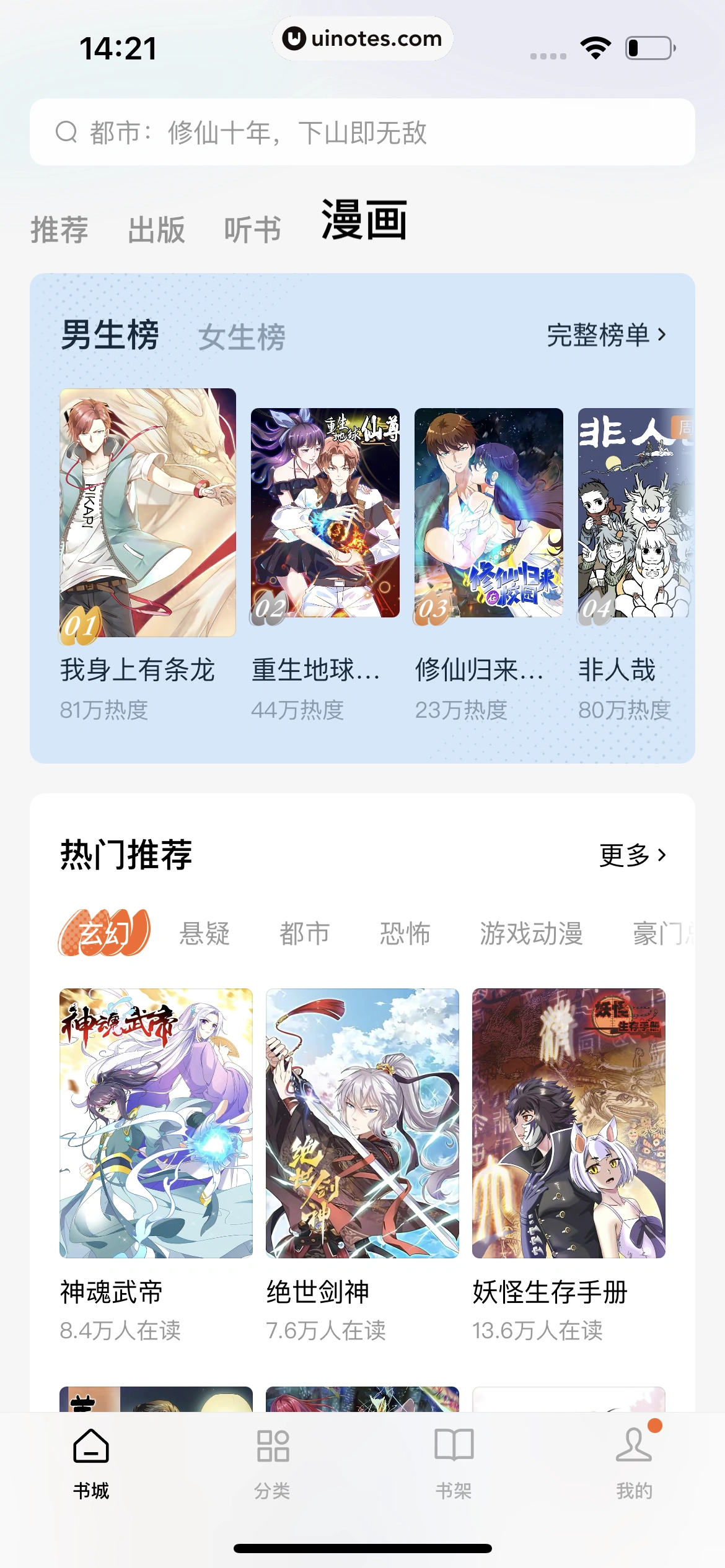Tap 更多 in 热门推荐
The image size is (725, 1568).
coord(632,855)
